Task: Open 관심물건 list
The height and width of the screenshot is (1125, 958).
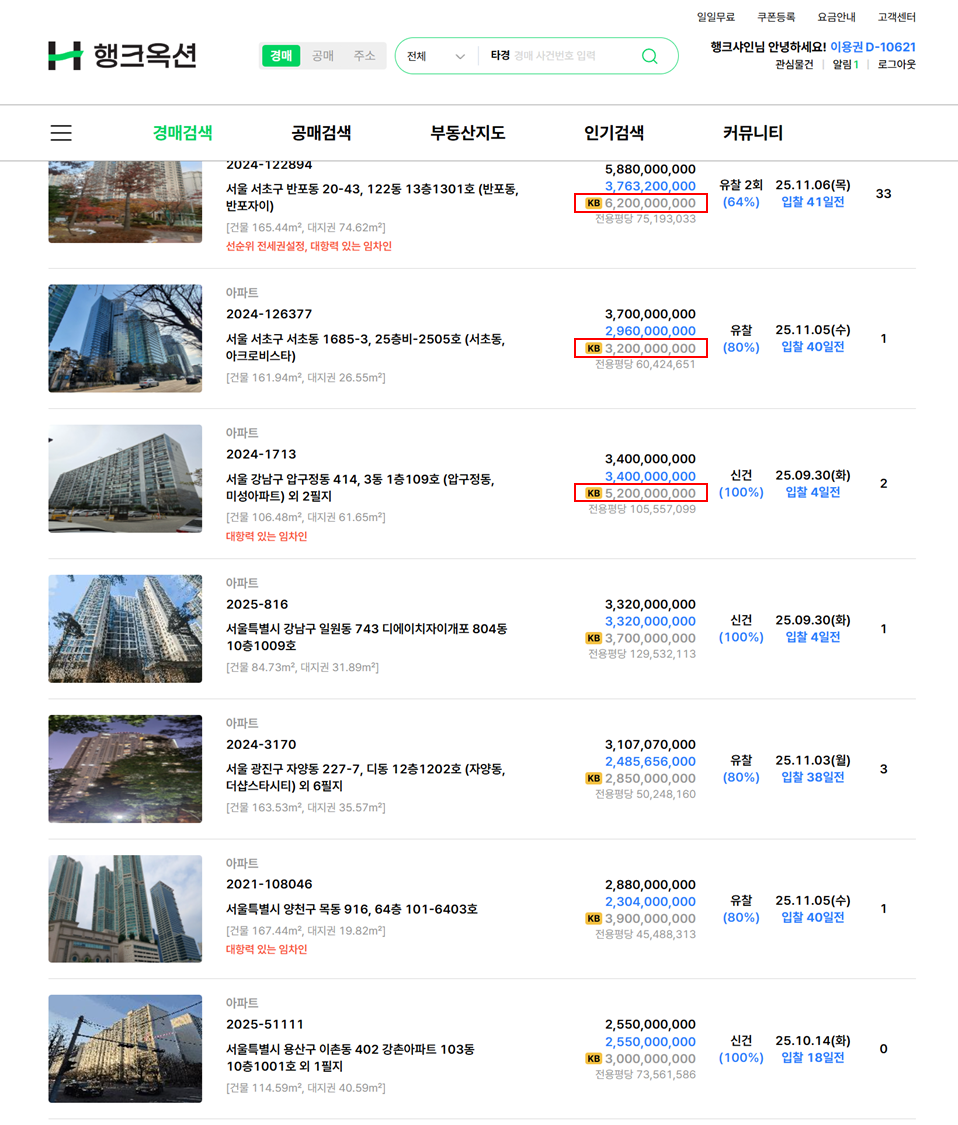Action: pyautogui.click(x=796, y=64)
